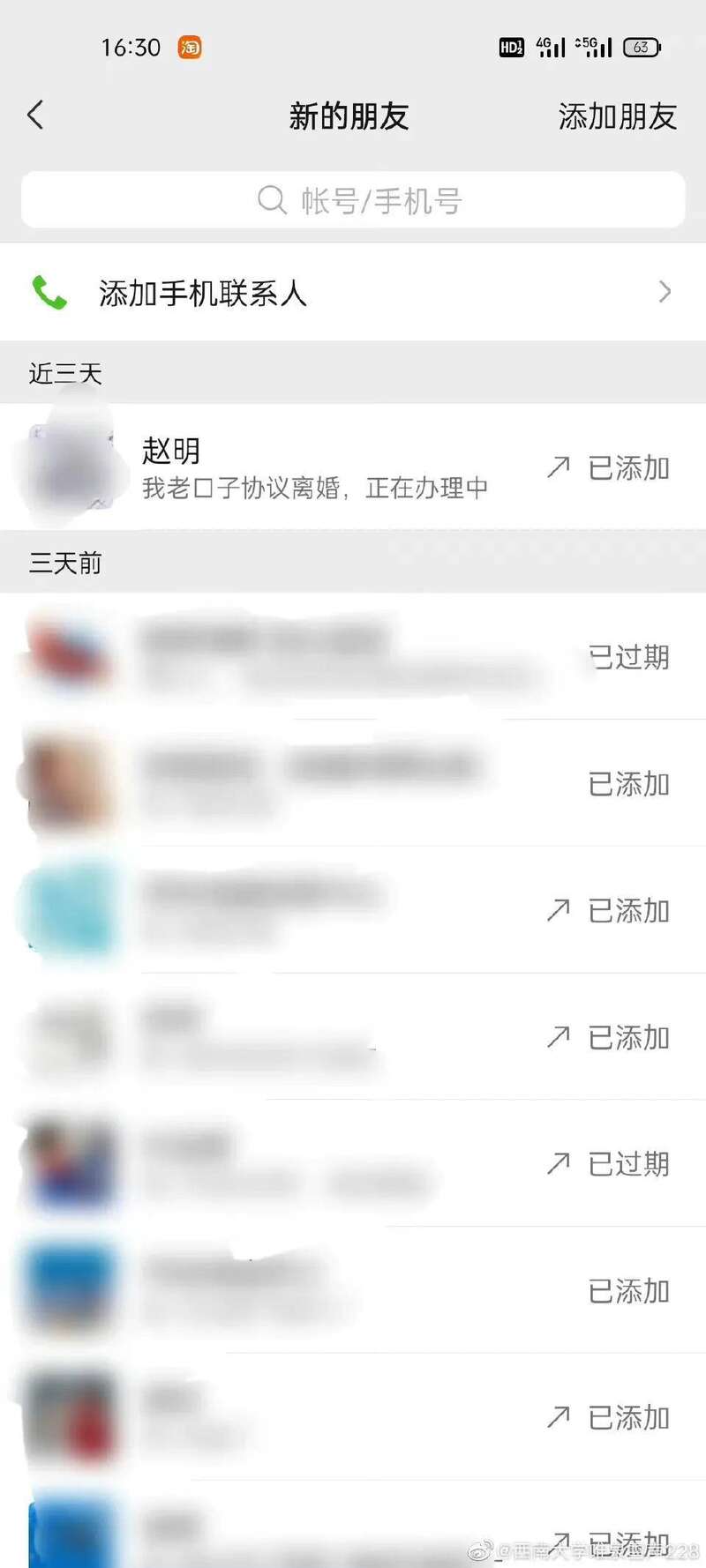706x1568 pixels.
Task: Open 添加手机联系人
Action: [x=353, y=293]
